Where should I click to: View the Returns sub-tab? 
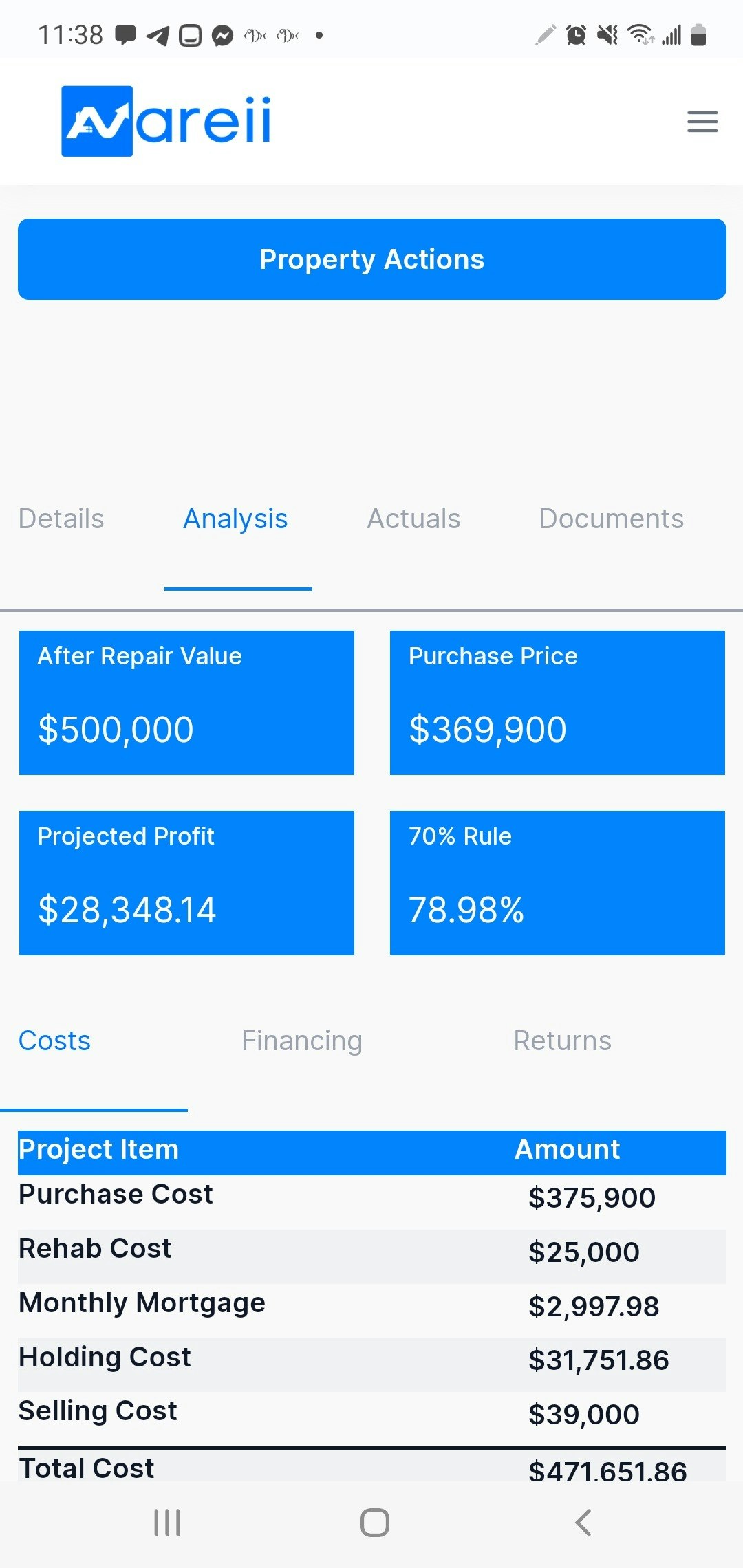[562, 1041]
